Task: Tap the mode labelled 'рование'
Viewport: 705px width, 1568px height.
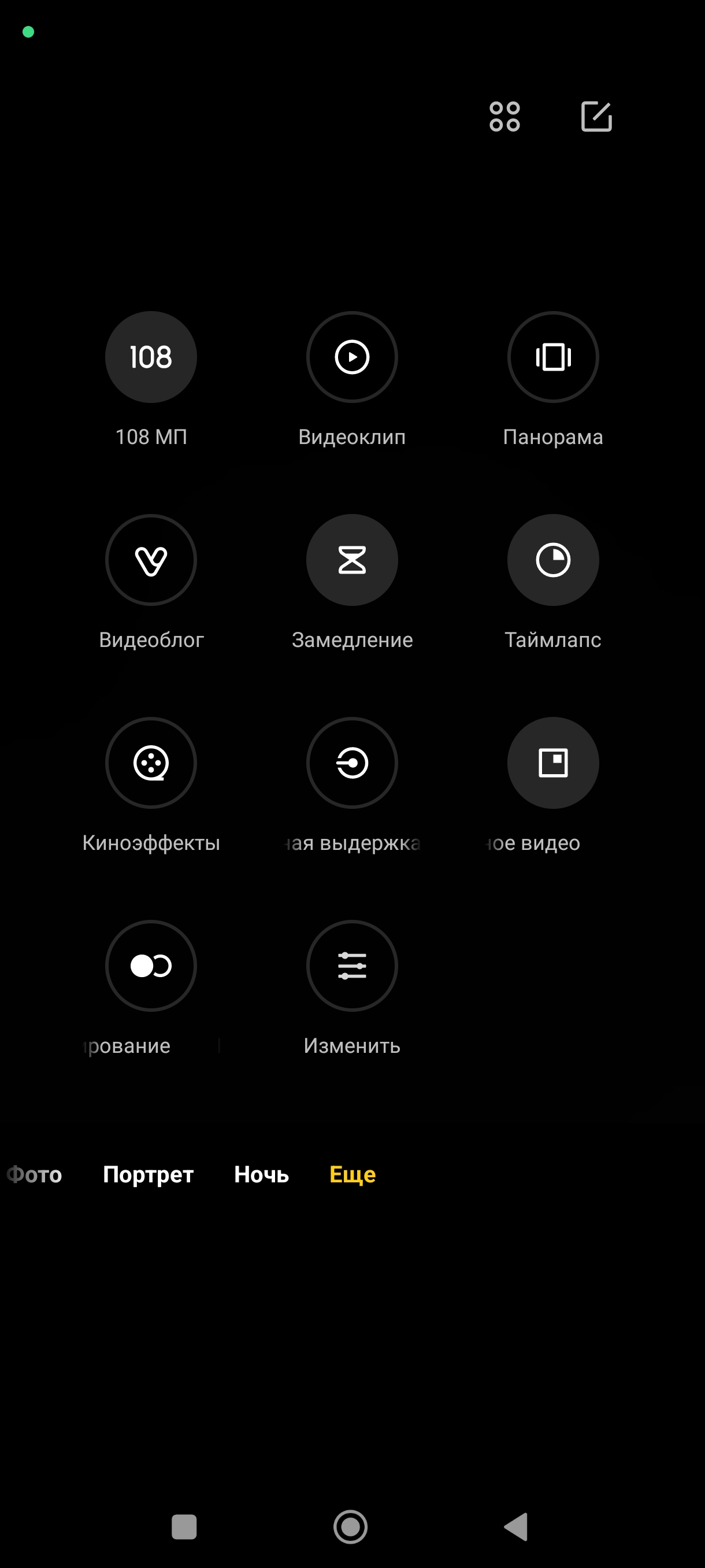Action: click(151, 966)
